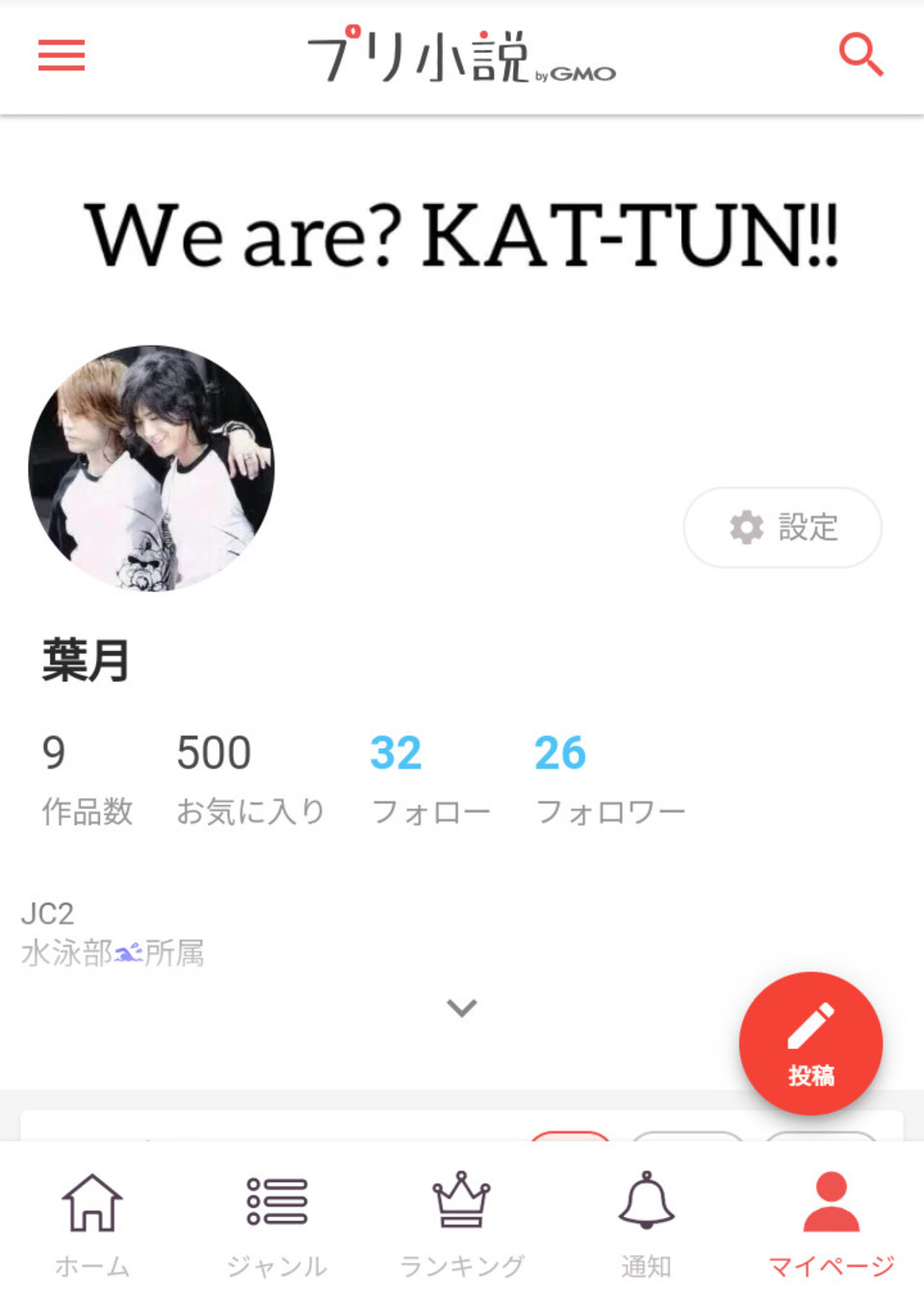
Task: Tap the red 投稿 post button
Action: (x=810, y=1044)
